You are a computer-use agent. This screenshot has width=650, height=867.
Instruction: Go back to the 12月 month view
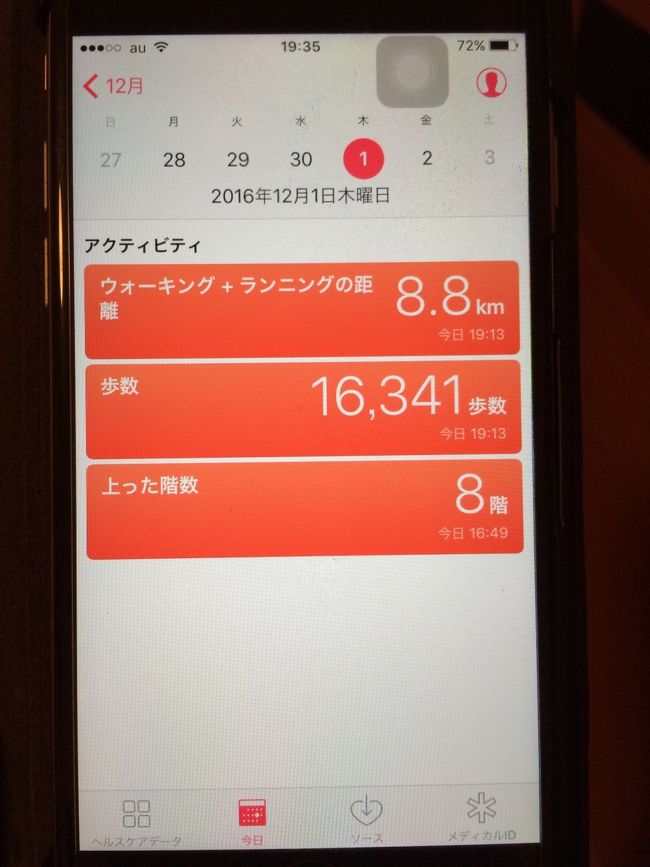pos(113,86)
